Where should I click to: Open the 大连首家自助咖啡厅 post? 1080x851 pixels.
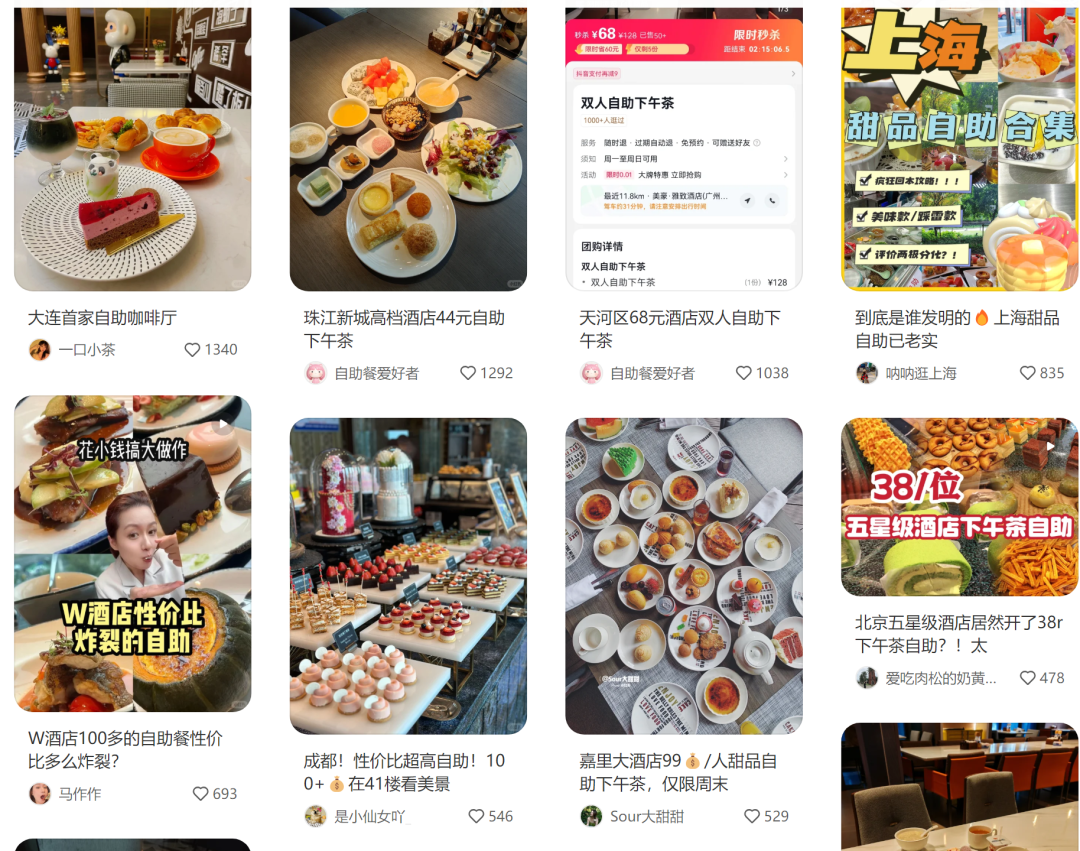coord(132,150)
